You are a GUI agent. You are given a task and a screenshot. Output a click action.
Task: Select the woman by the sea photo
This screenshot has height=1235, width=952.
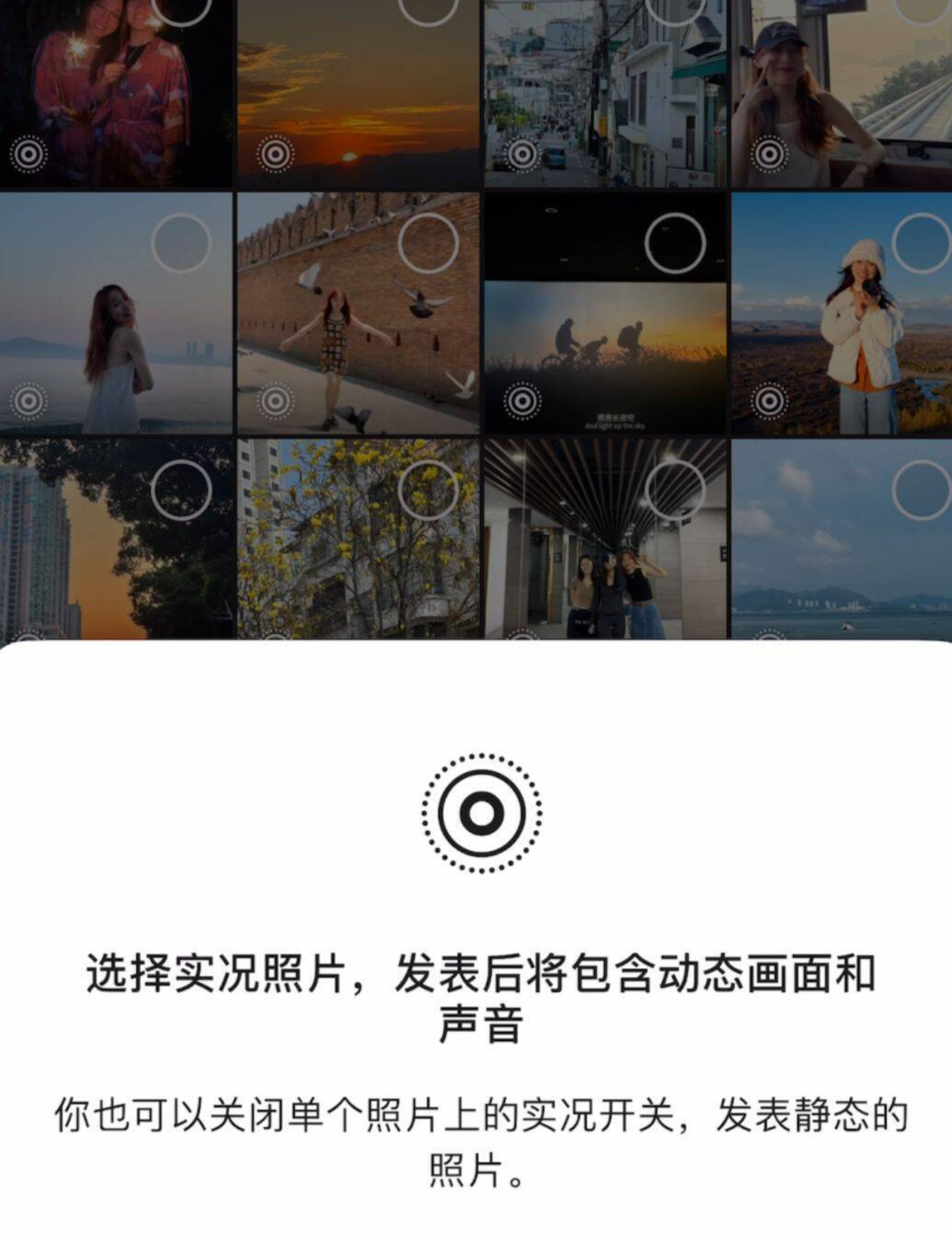pyautogui.click(x=181, y=243)
